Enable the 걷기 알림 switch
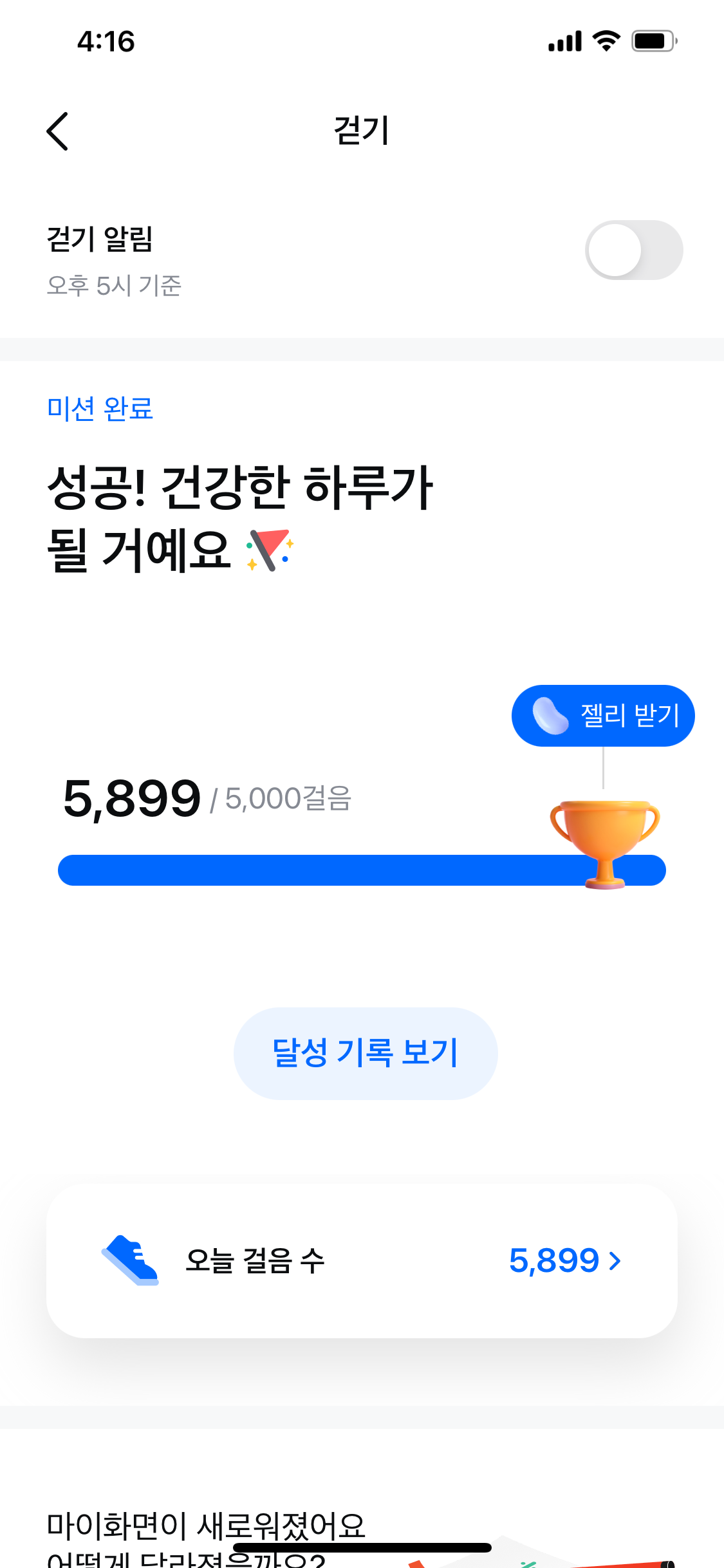The image size is (724, 1568). point(633,250)
